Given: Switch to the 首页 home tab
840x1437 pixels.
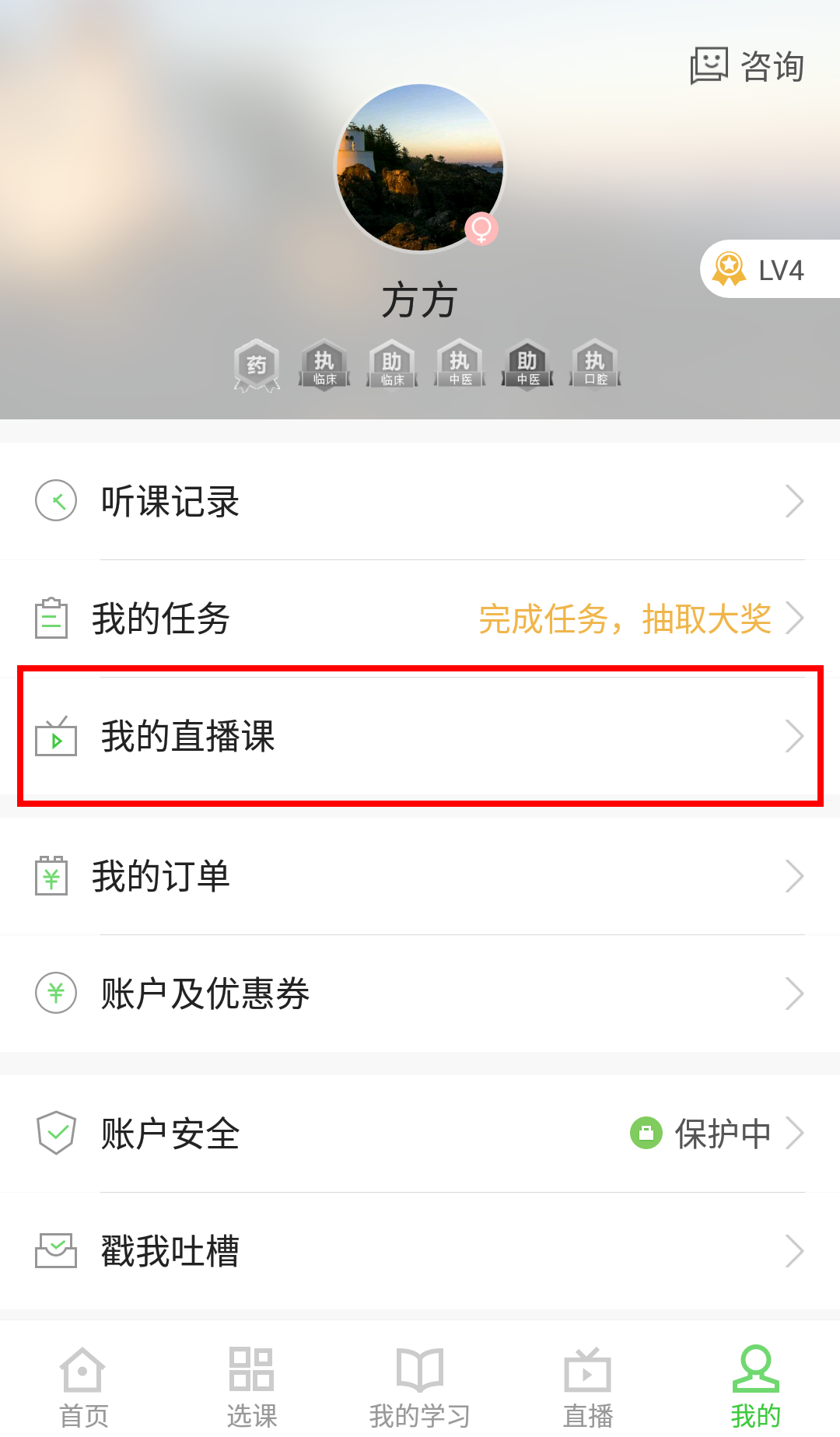Looking at the screenshot, I should 83,1386.
